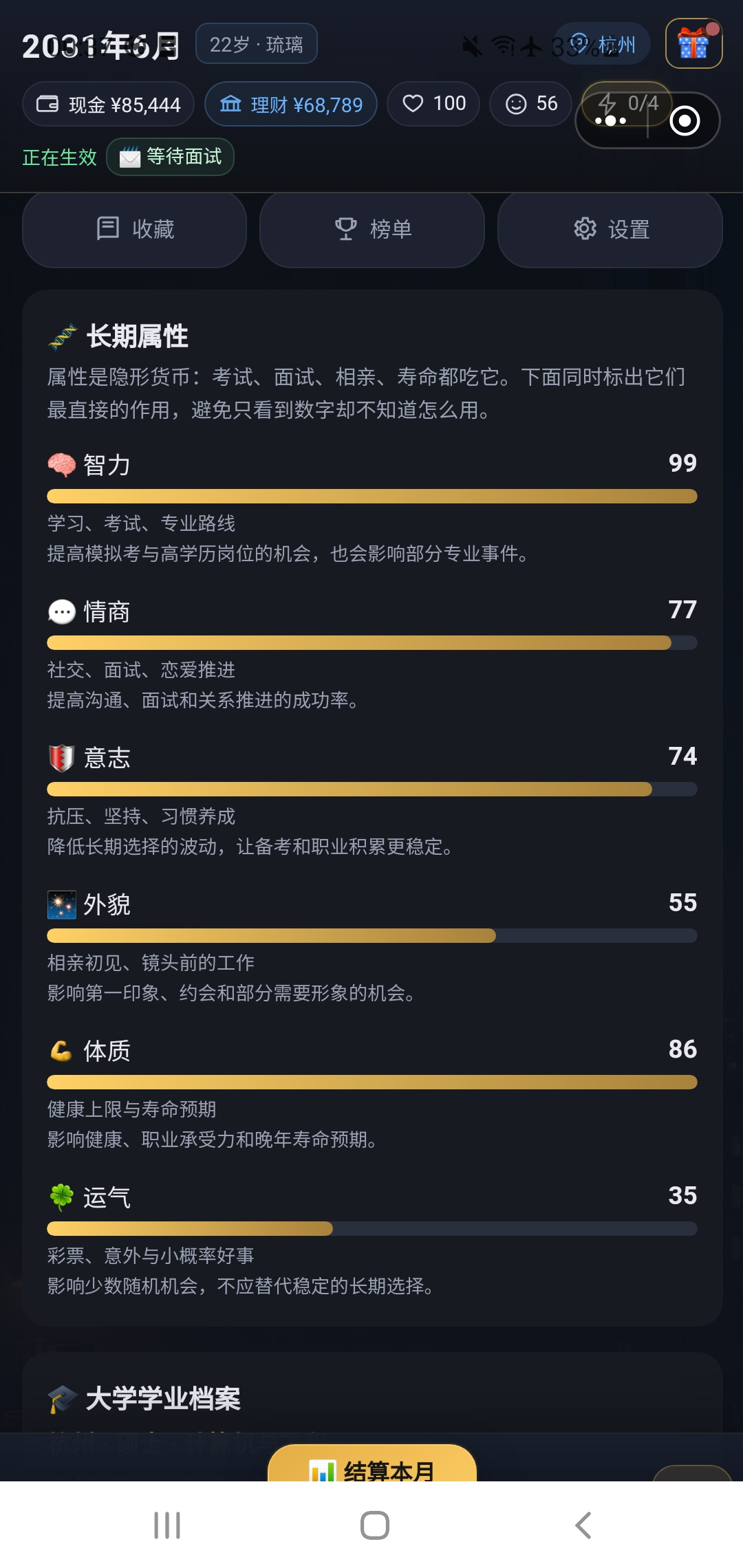Open the 现金 ¥85,444 chip

108,105
